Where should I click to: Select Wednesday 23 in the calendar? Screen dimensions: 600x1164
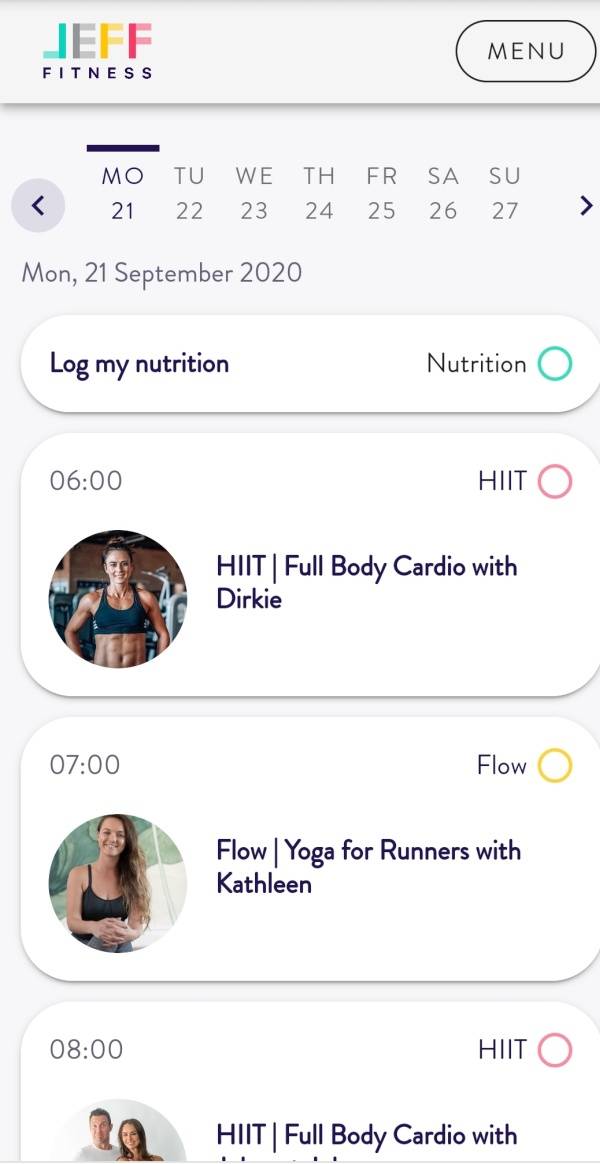click(254, 194)
